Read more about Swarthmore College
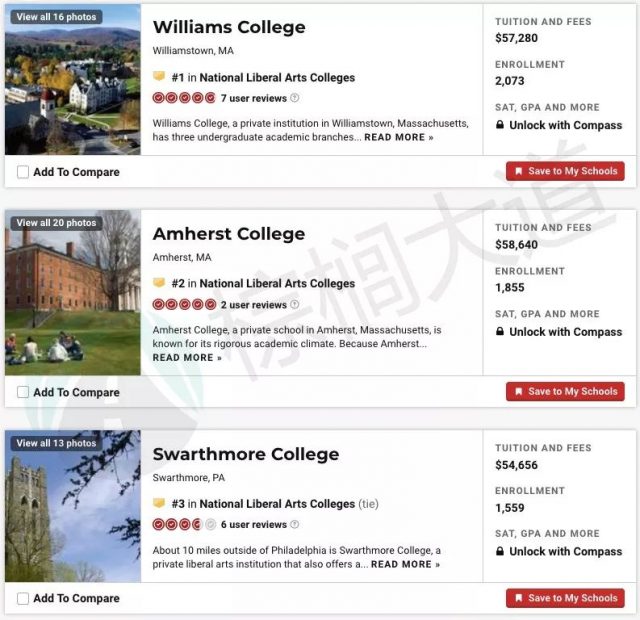The height and width of the screenshot is (620, 640). click(x=404, y=564)
